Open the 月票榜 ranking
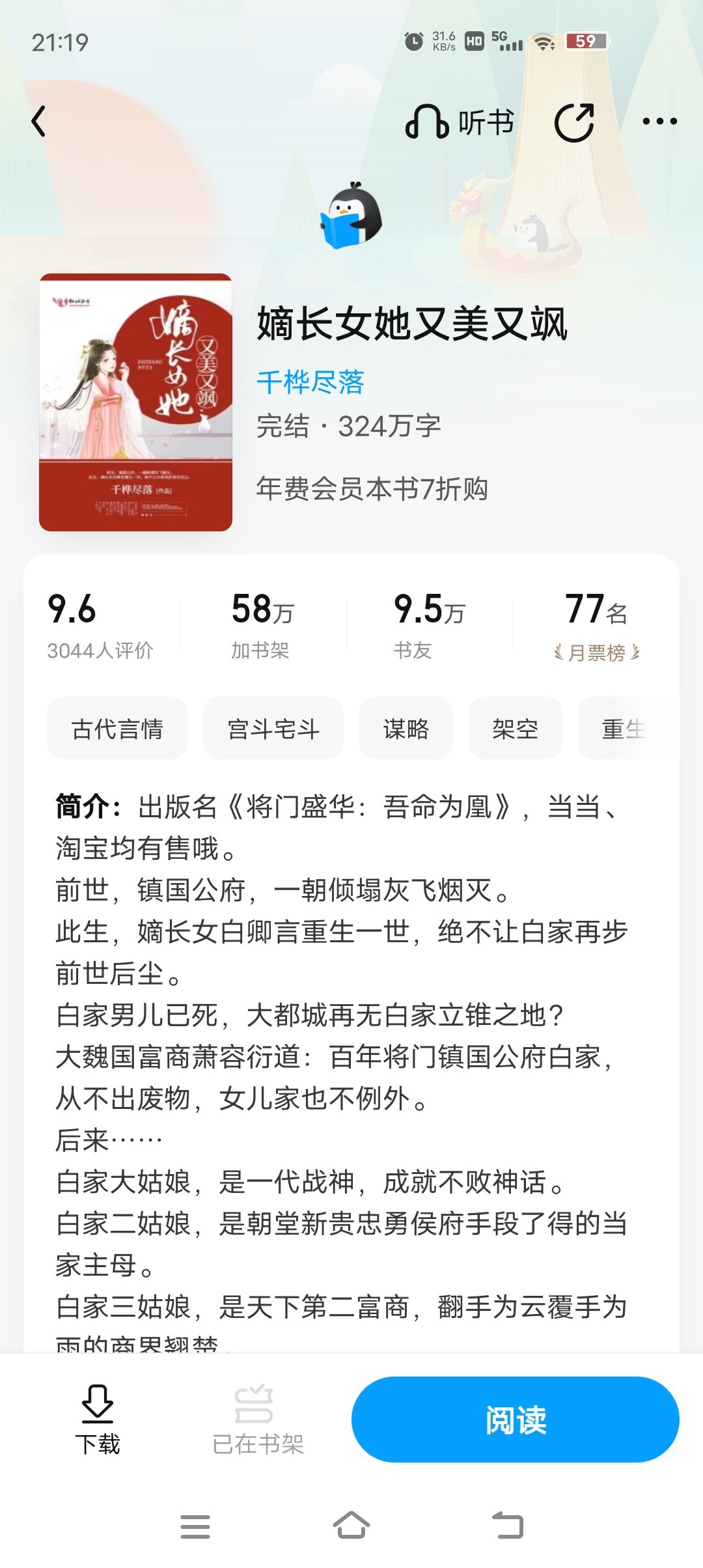The image size is (703, 1568). coord(596,652)
